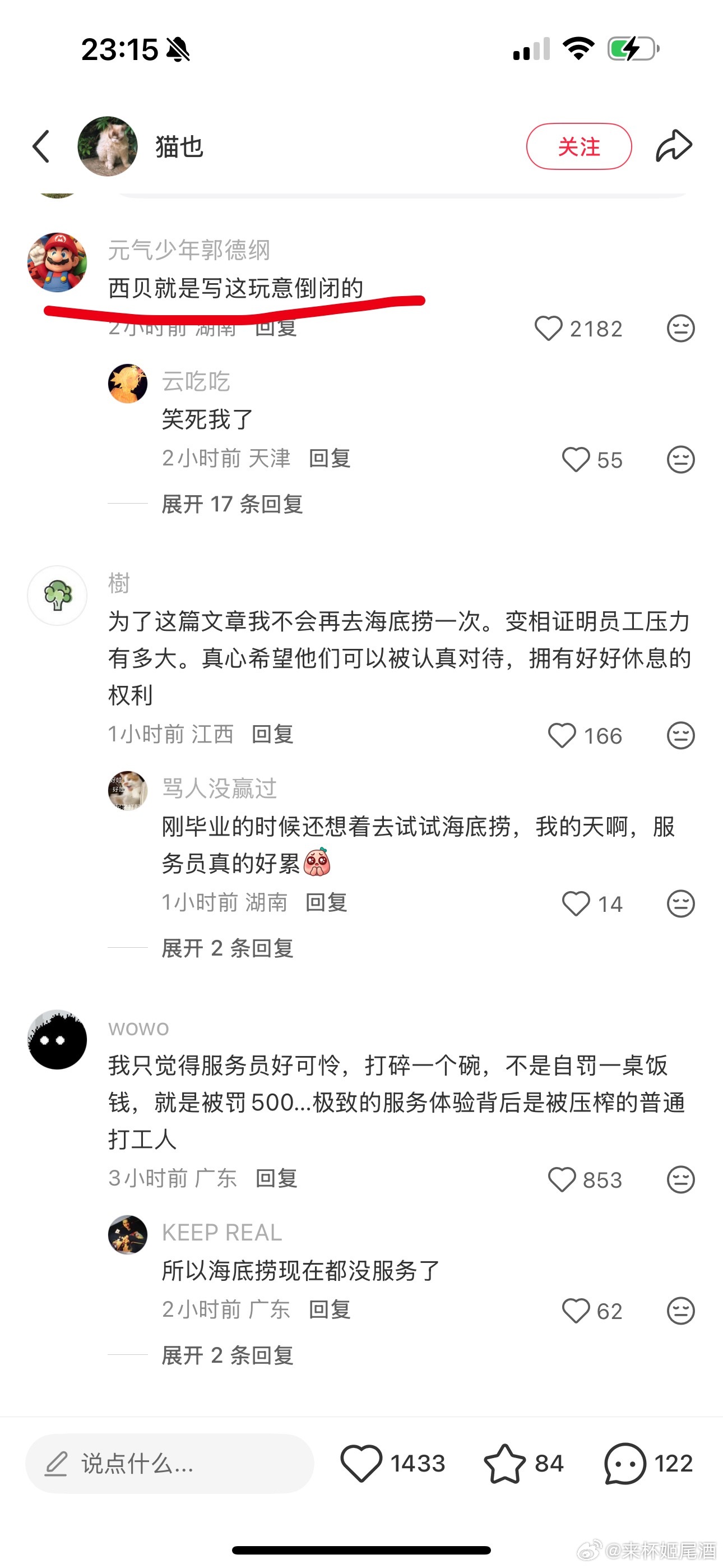This screenshot has height=1568, width=723.
Task: Like wowo's comment with 853 likes
Action: tap(562, 1180)
